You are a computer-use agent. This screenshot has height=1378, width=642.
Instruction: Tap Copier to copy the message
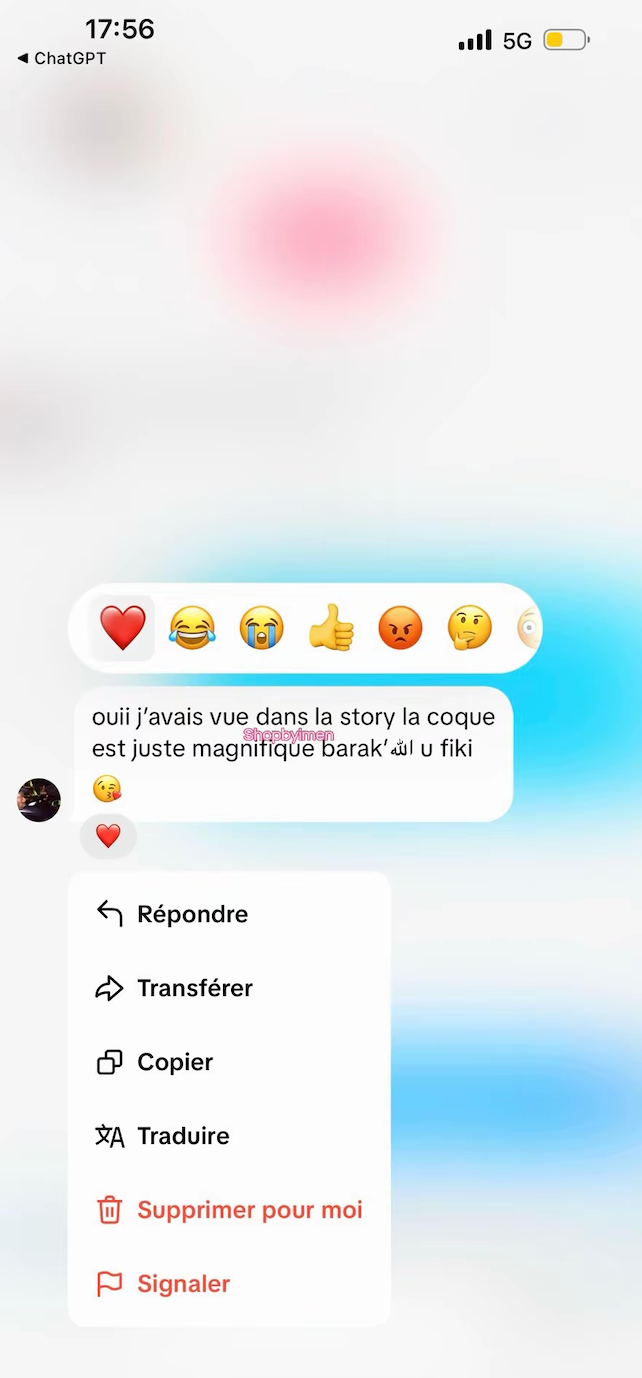[175, 1062]
